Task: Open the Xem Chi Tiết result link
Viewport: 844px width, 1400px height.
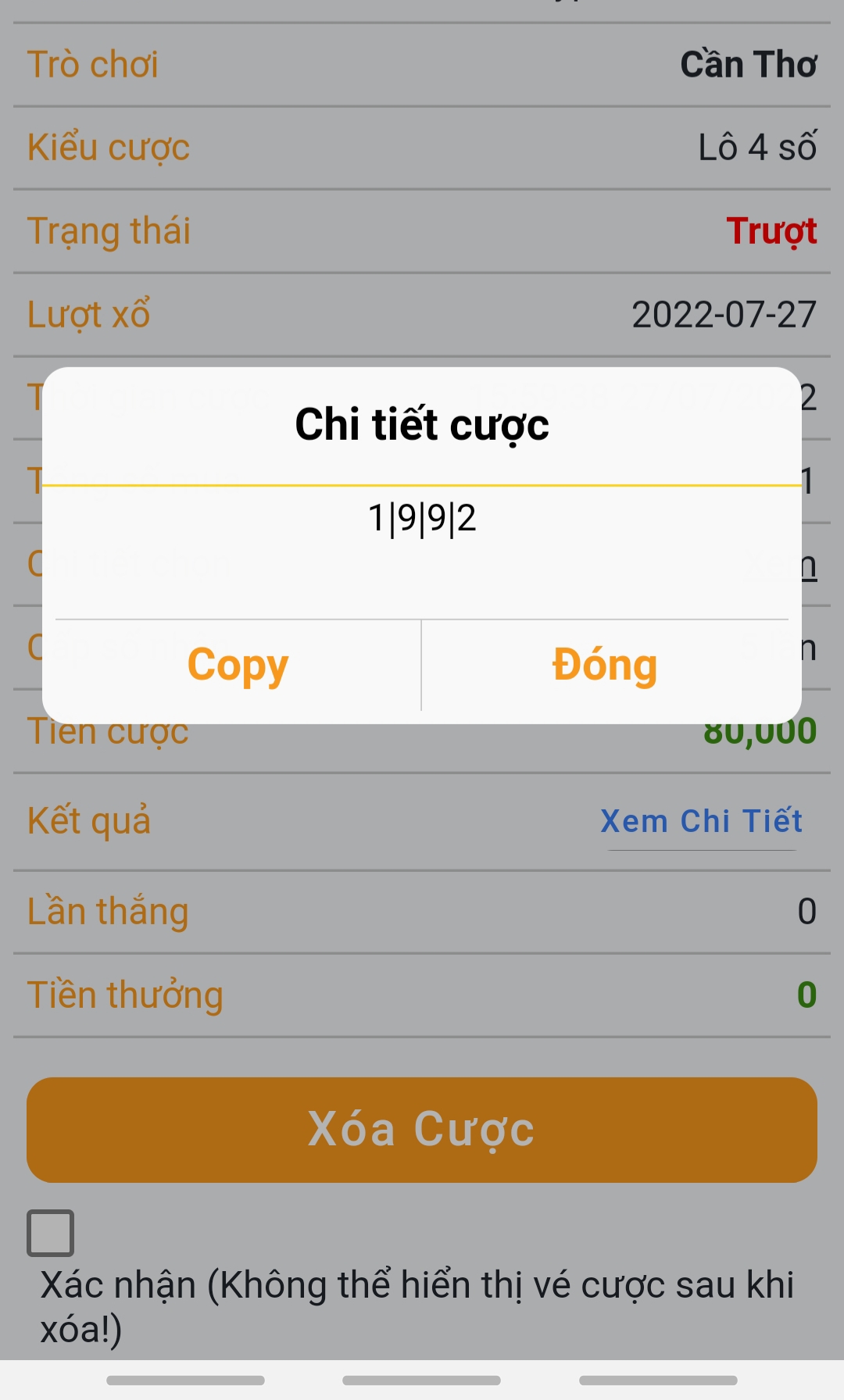Action: click(701, 821)
